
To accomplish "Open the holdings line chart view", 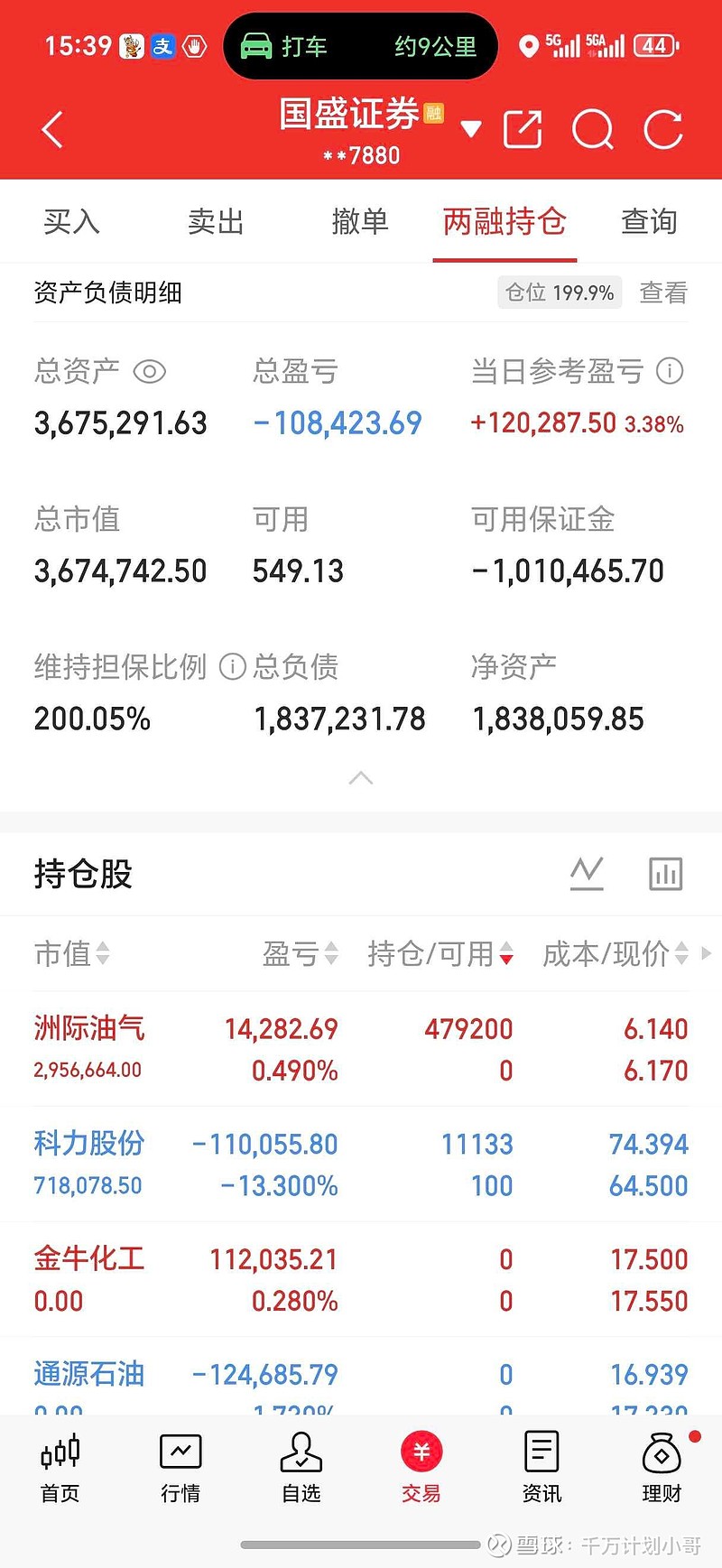I will [x=587, y=873].
